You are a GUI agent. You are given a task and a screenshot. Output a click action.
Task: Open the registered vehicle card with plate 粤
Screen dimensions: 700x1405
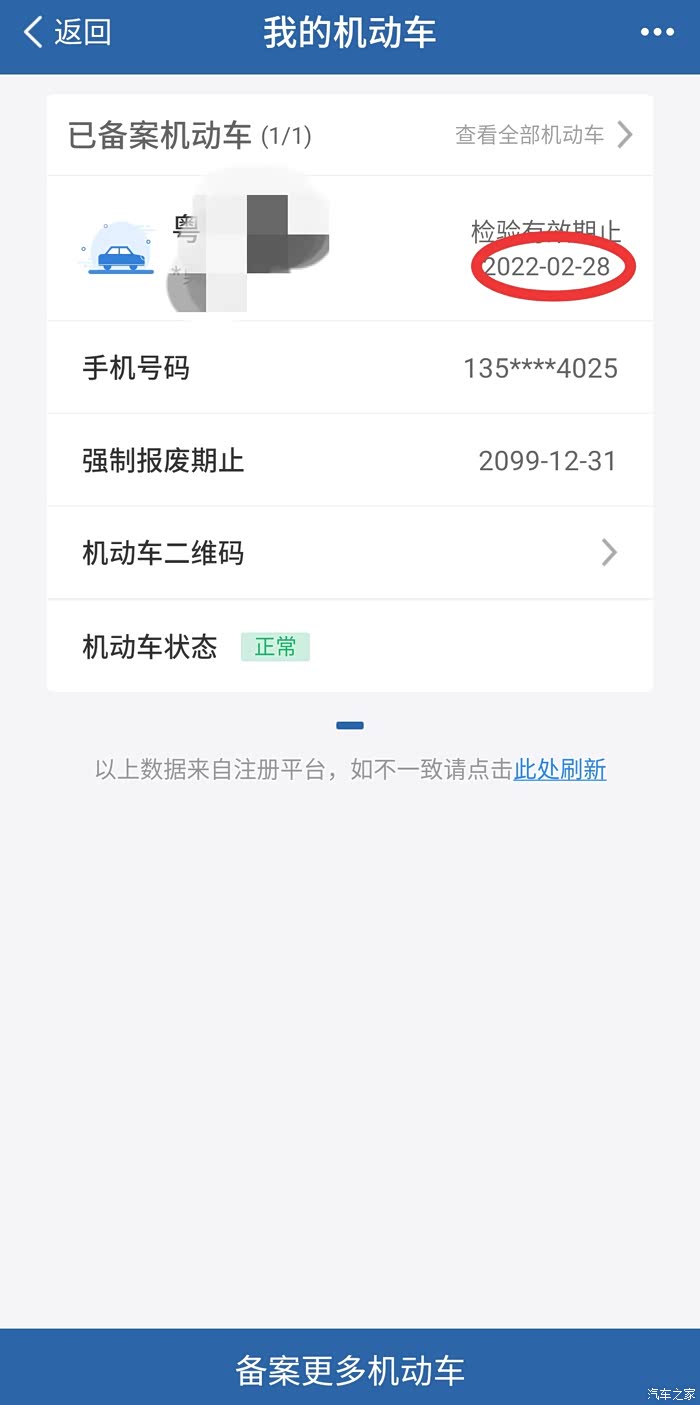pos(350,248)
